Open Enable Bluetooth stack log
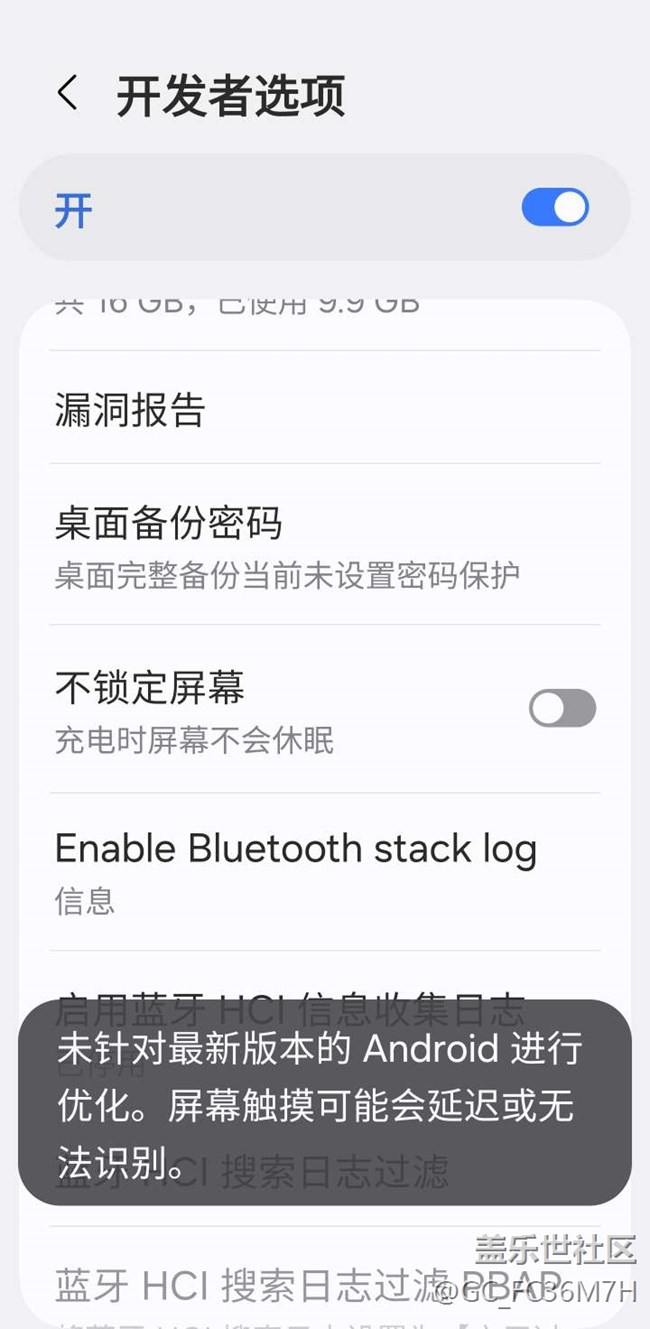The height and width of the screenshot is (1329, 650). tap(325, 871)
